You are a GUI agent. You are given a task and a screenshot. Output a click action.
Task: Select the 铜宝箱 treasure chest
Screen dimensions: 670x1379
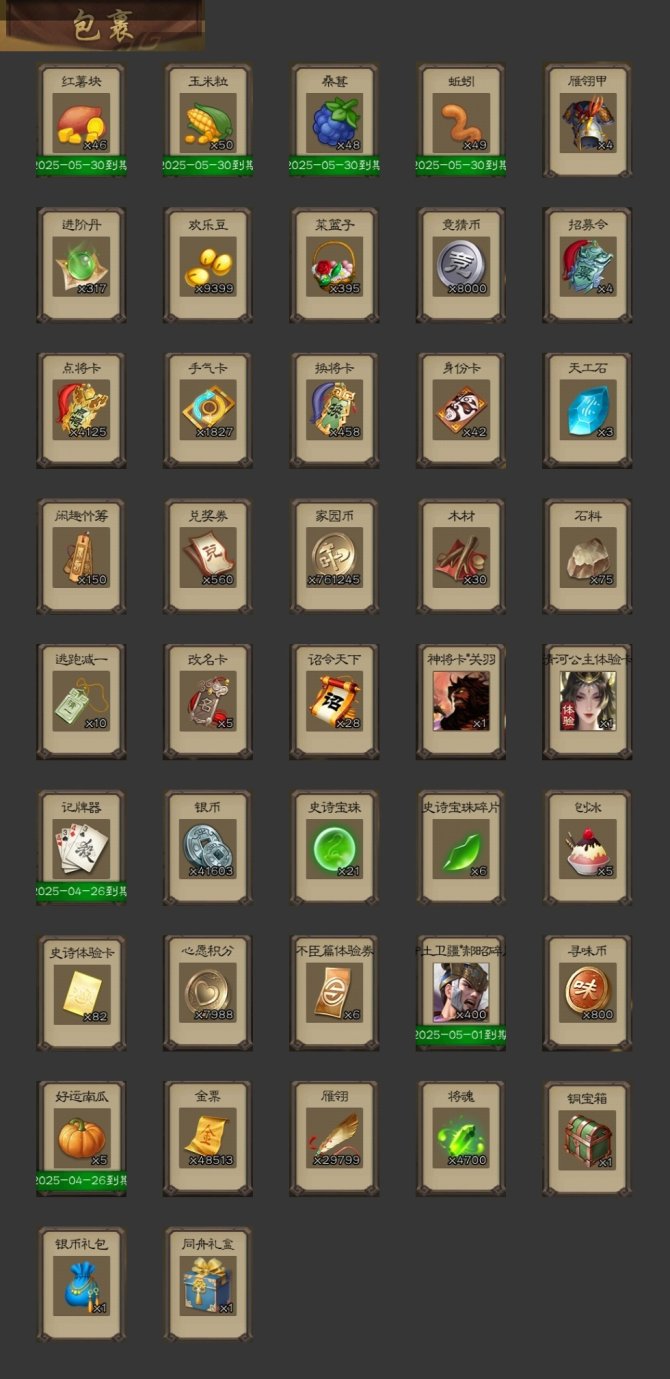[x=588, y=1137]
